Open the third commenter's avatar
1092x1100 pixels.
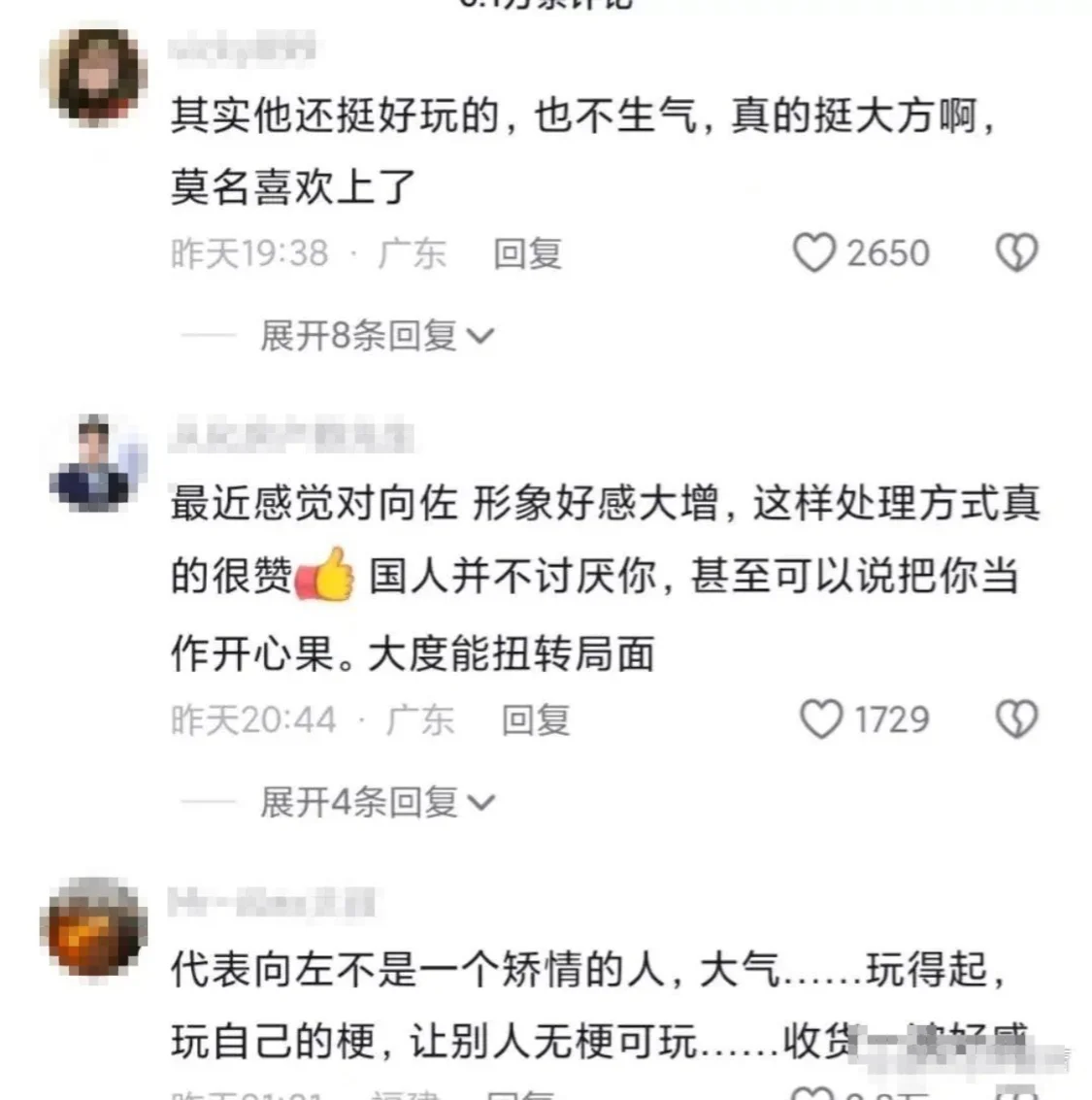94,928
